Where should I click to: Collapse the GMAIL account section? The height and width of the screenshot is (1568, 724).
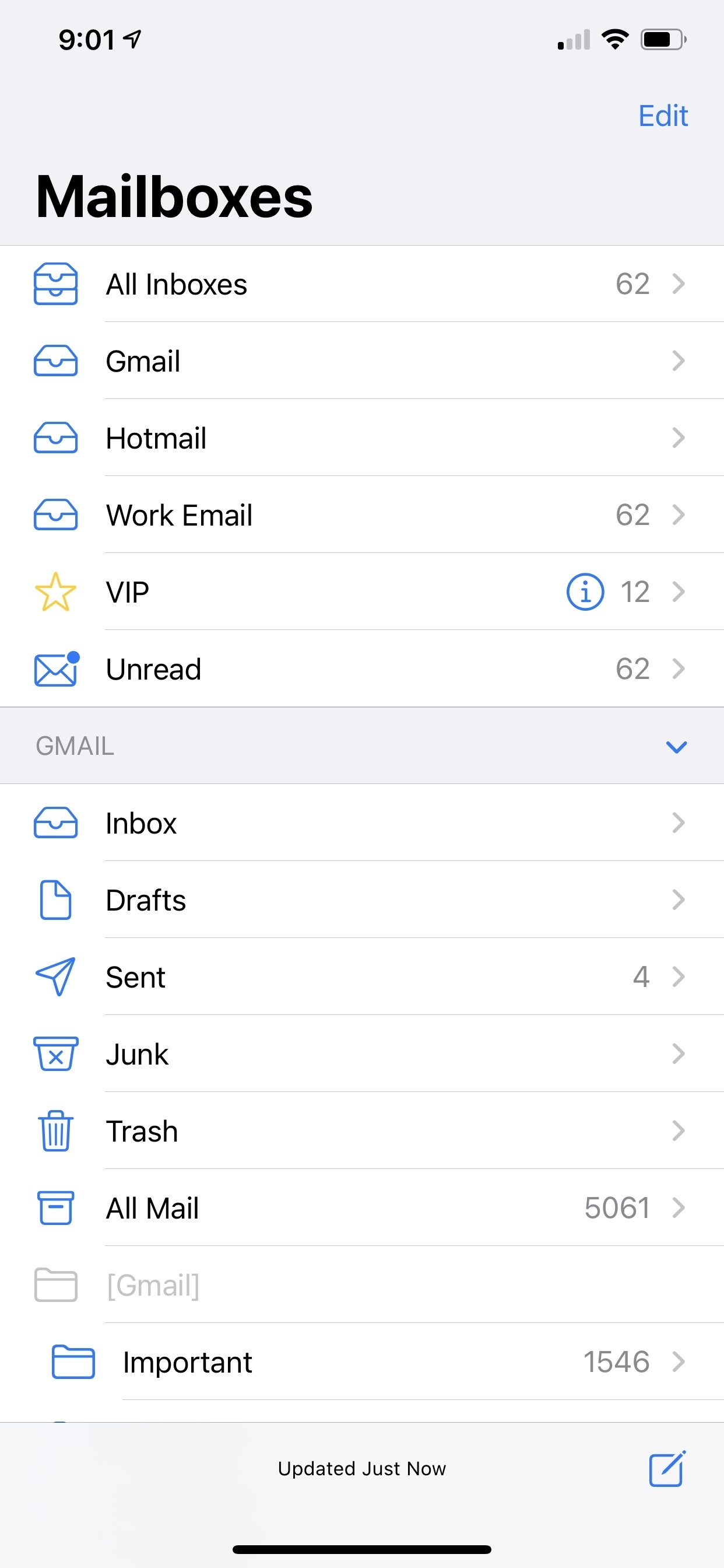point(676,746)
